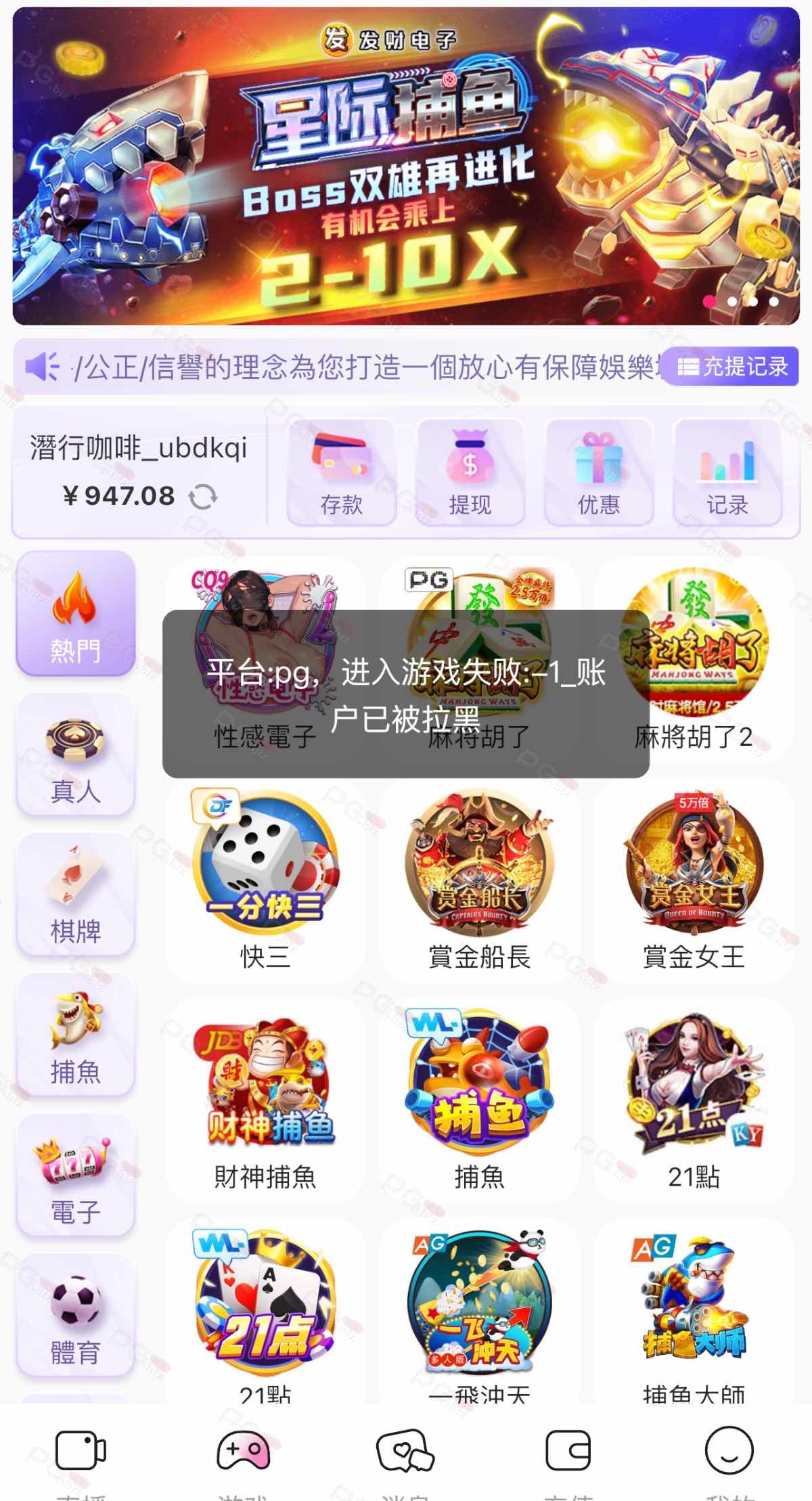Switch to the 體育 sports category
The image size is (812, 1501).
tap(76, 1316)
